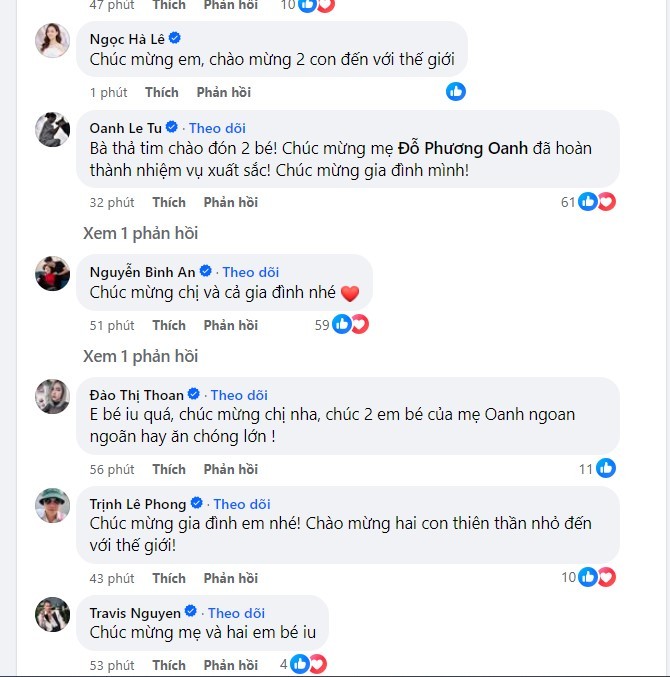670x677 pixels.
Task: Follow Travis Nguyen
Action: tap(236, 612)
